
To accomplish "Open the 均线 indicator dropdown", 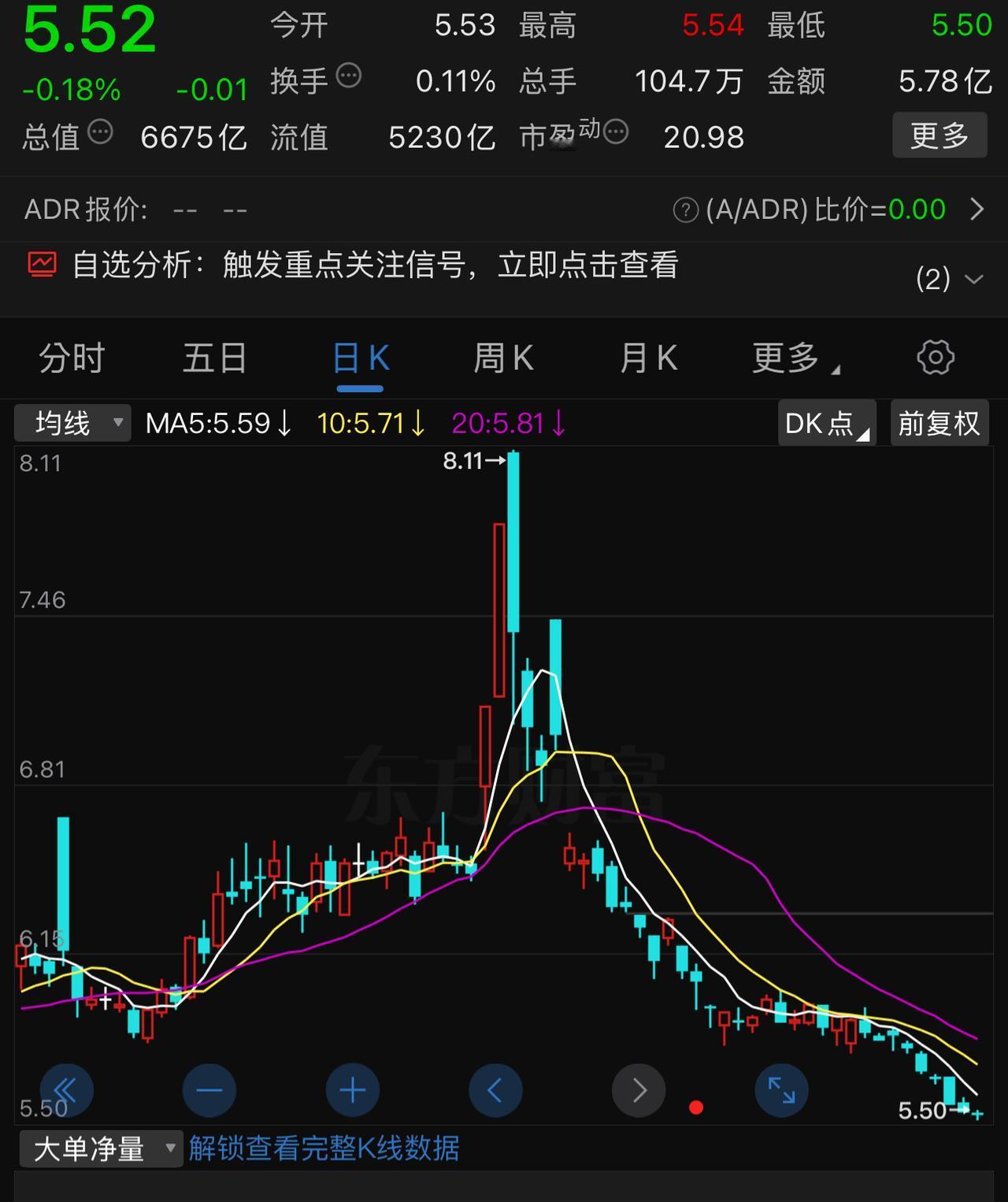I will (x=72, y=423).
